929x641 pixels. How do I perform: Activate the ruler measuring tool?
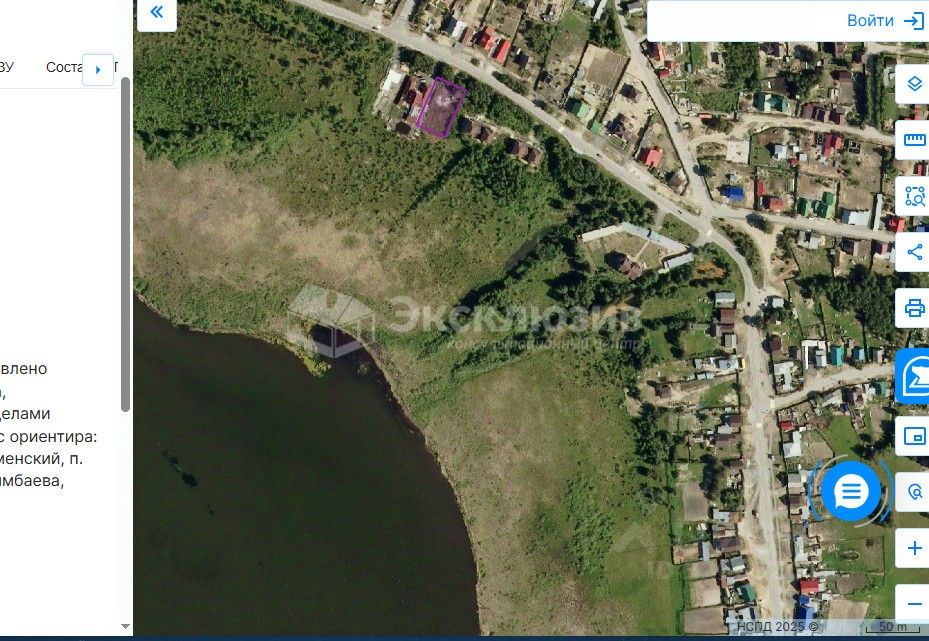click(914, 140)
